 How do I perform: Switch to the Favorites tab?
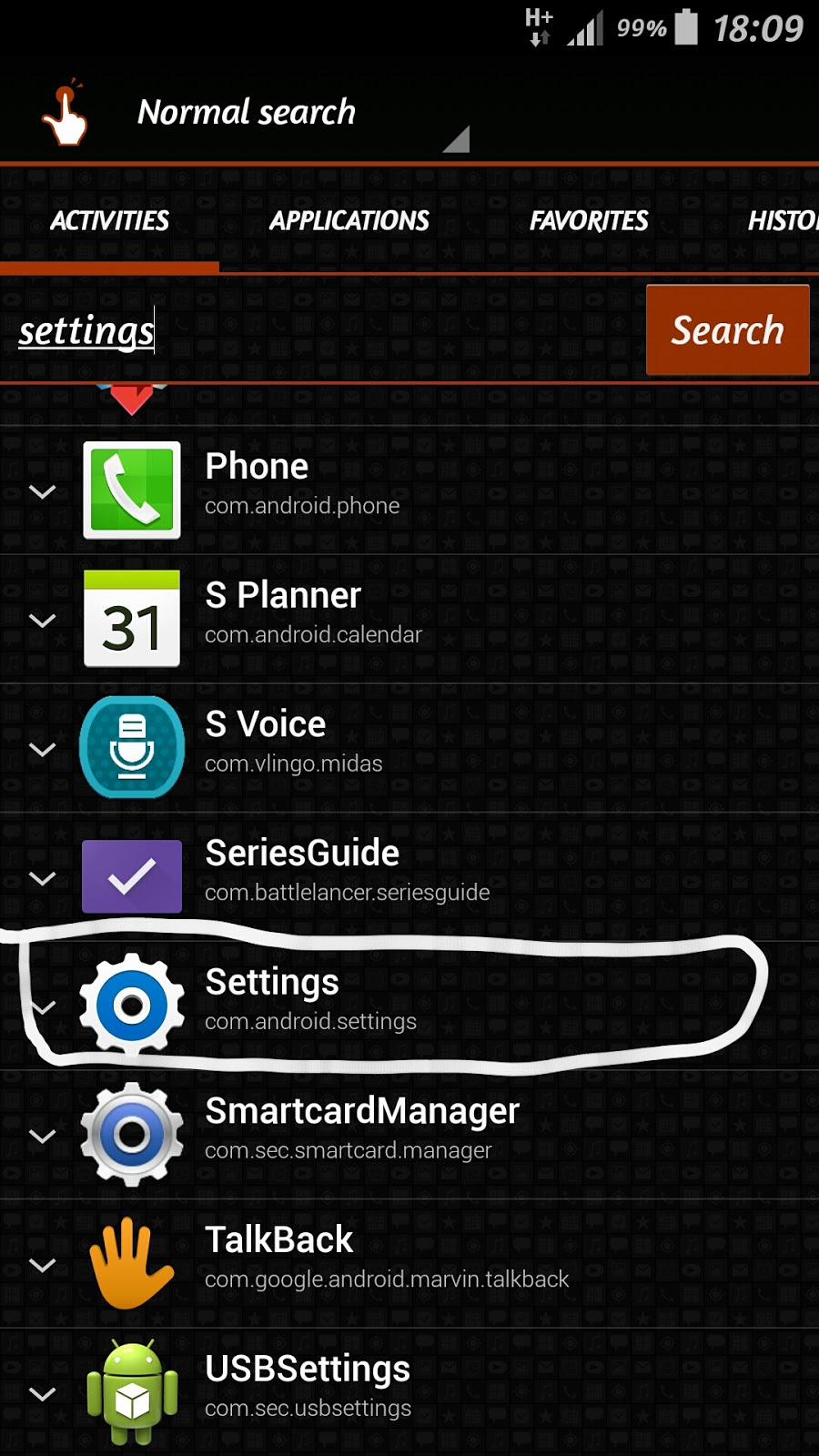click(589, 220)
